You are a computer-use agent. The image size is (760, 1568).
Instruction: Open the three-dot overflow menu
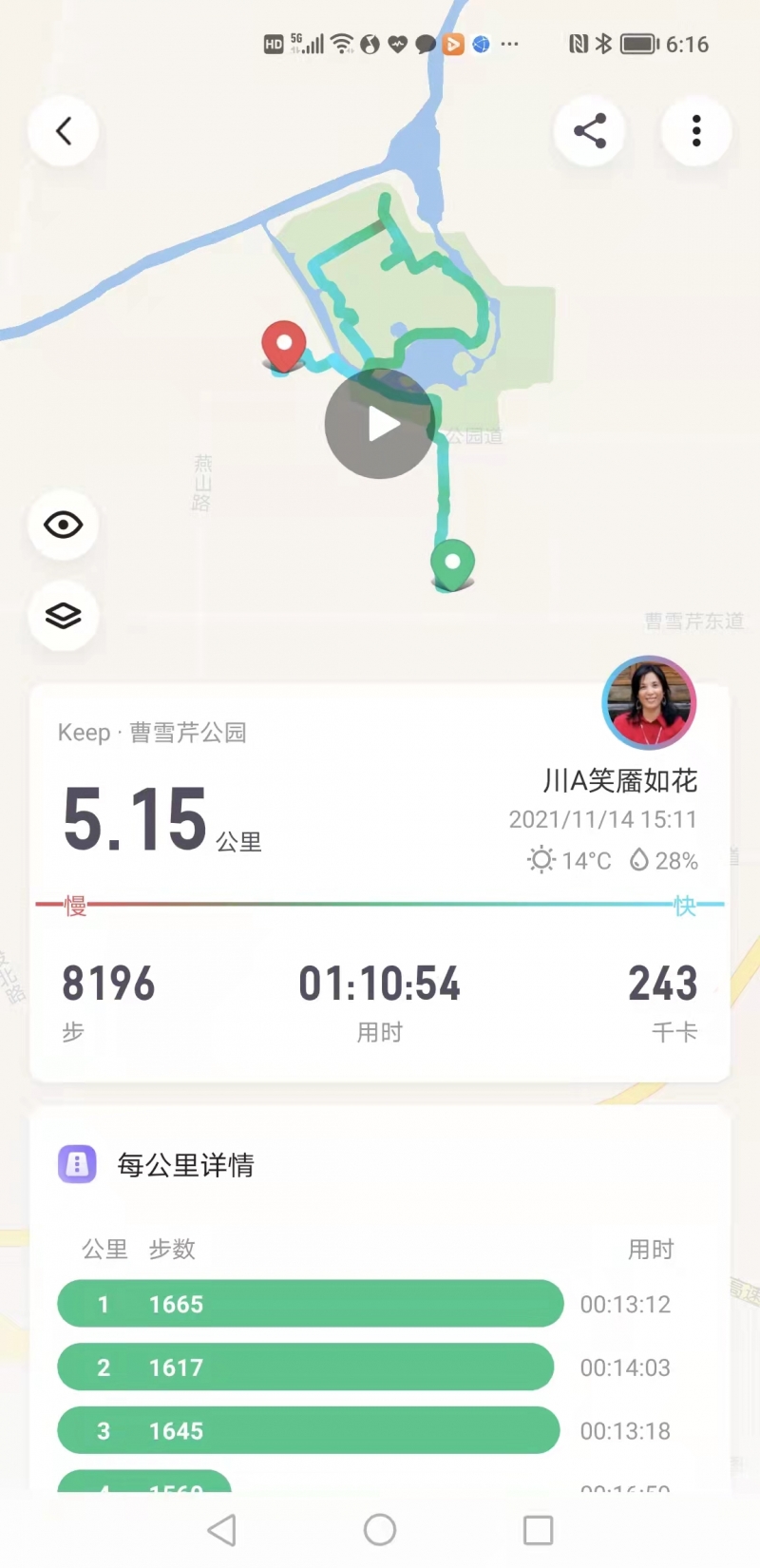(696, 131)
